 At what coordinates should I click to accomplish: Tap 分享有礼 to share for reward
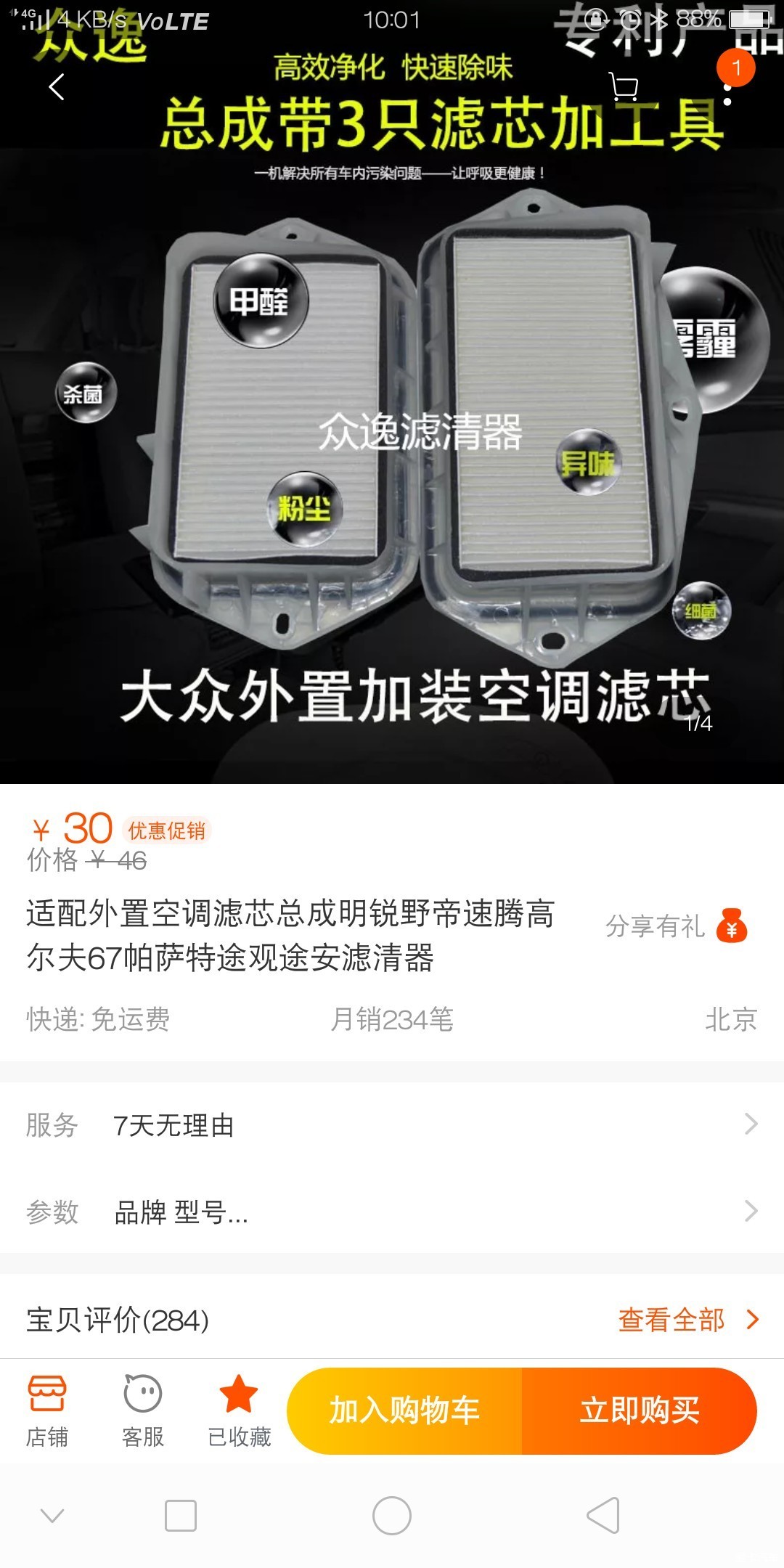click(x=675, y=926)
